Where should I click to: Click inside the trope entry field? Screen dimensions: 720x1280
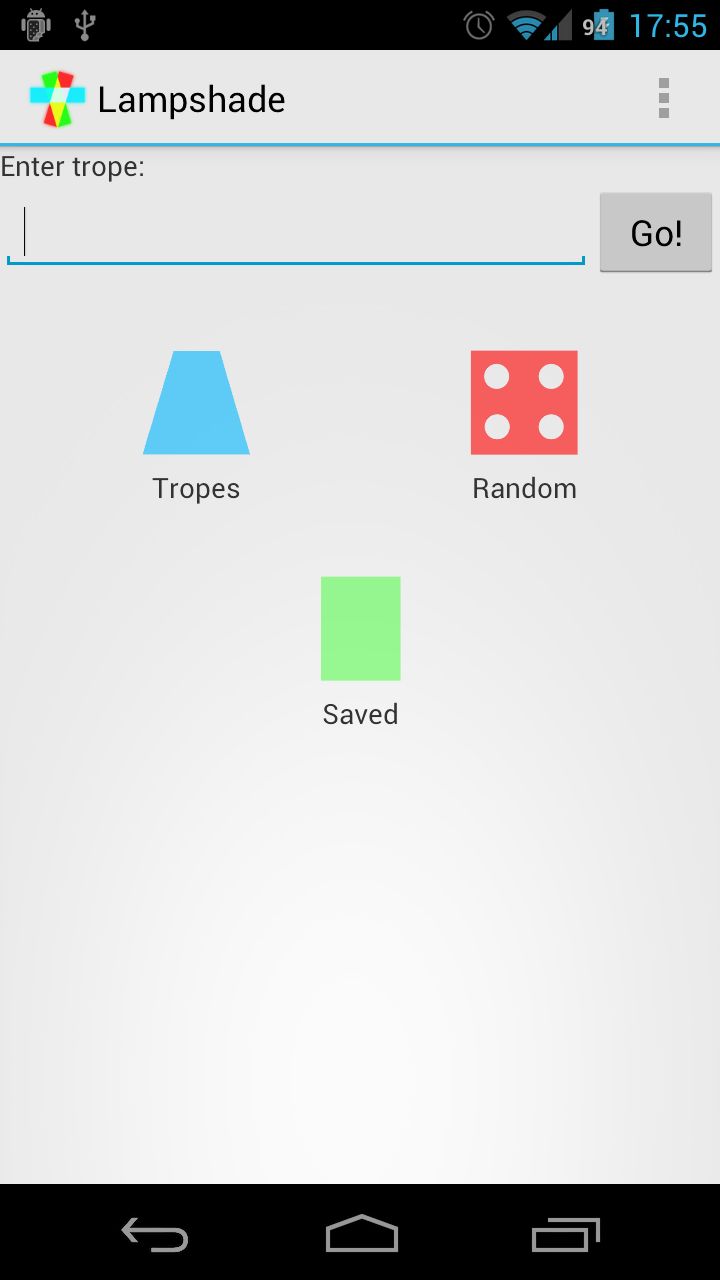click(295, 231)
